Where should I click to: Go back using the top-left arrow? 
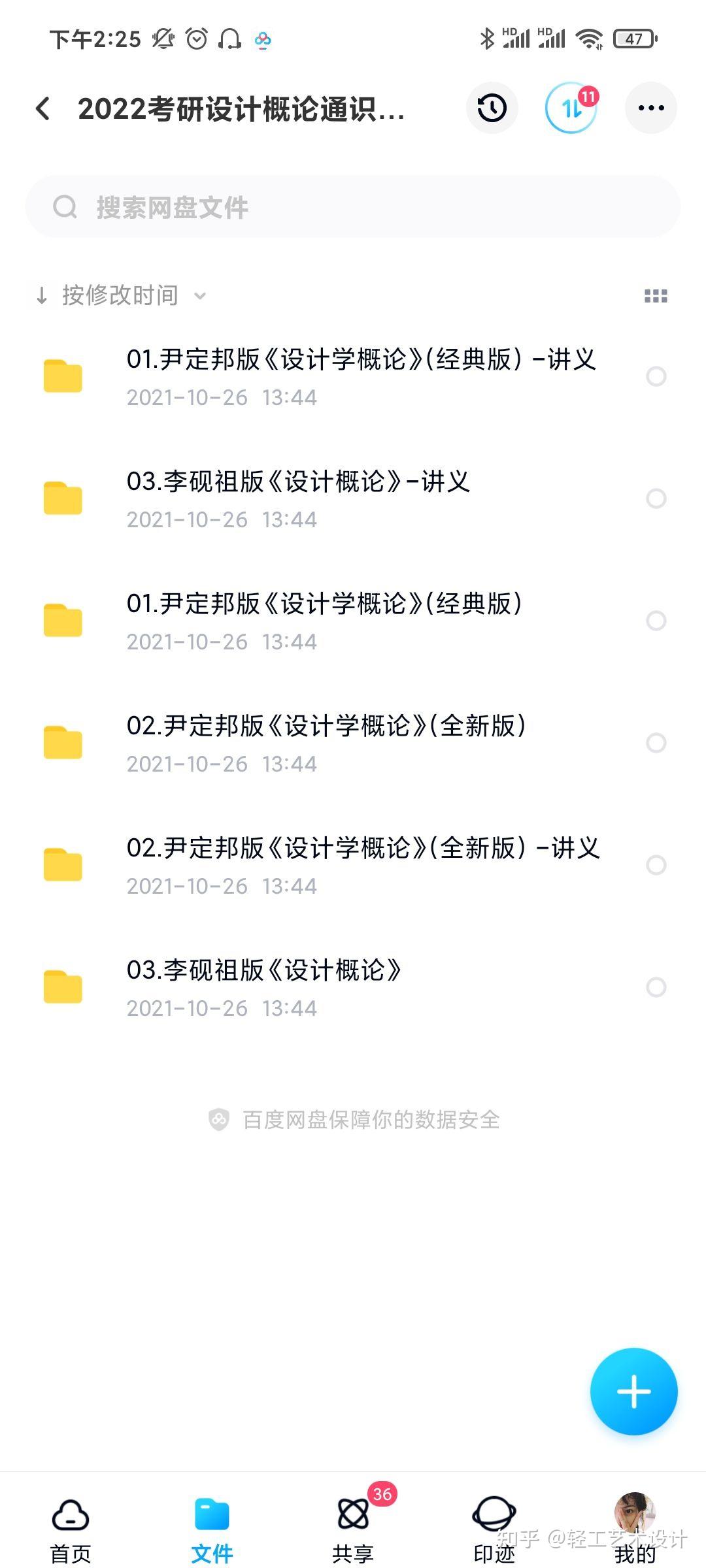[43, 108]
